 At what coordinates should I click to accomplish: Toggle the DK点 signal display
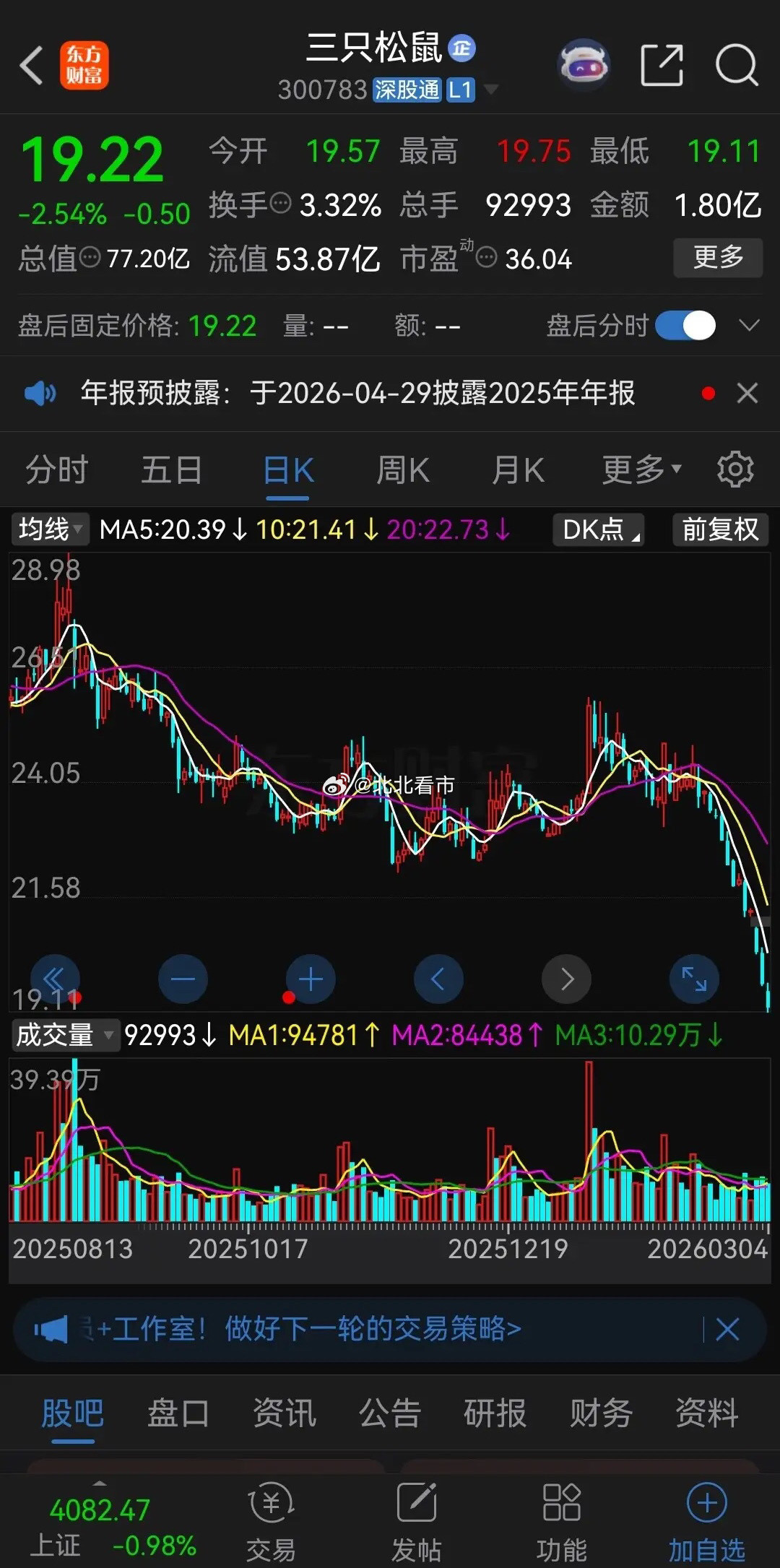coord(597,529)
